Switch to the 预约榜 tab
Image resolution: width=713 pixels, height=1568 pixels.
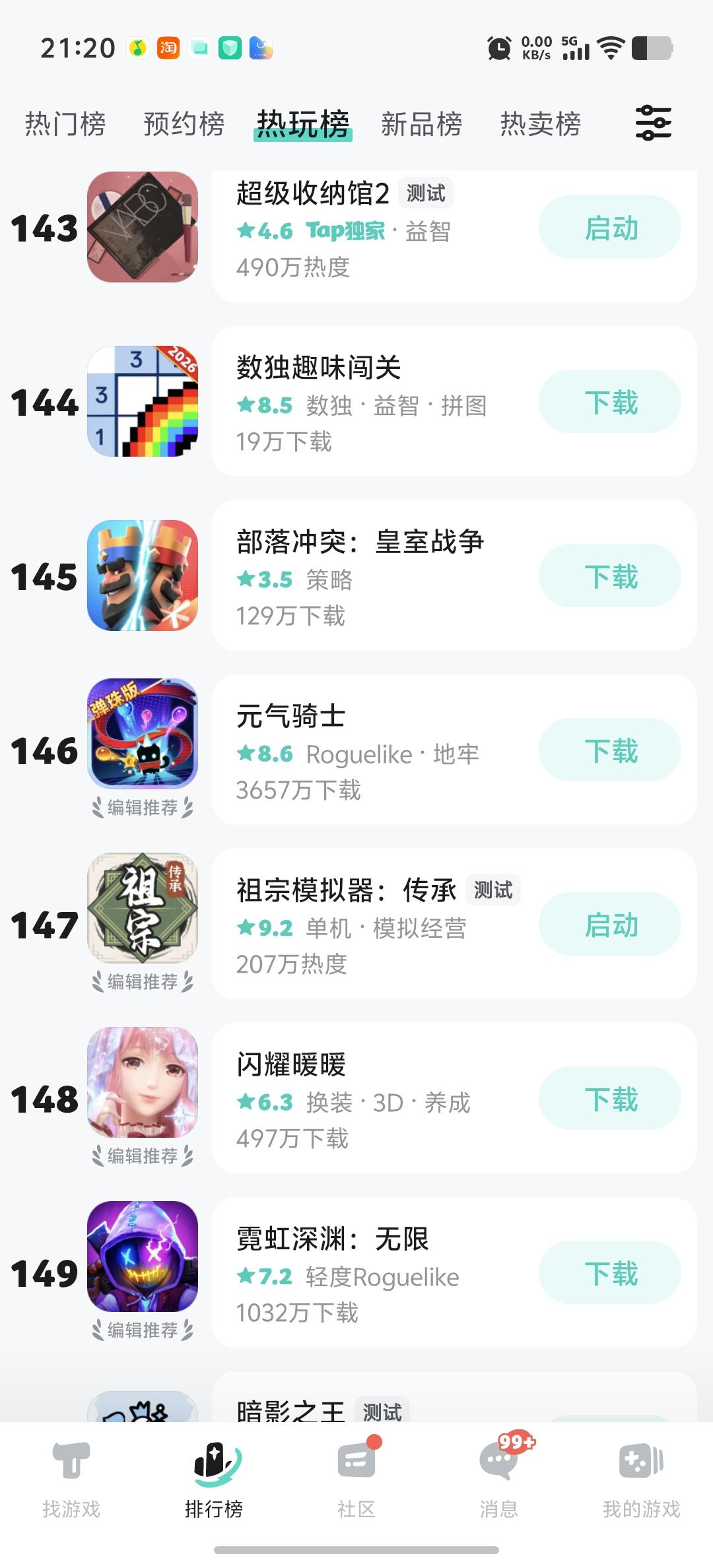click(184, 124)
